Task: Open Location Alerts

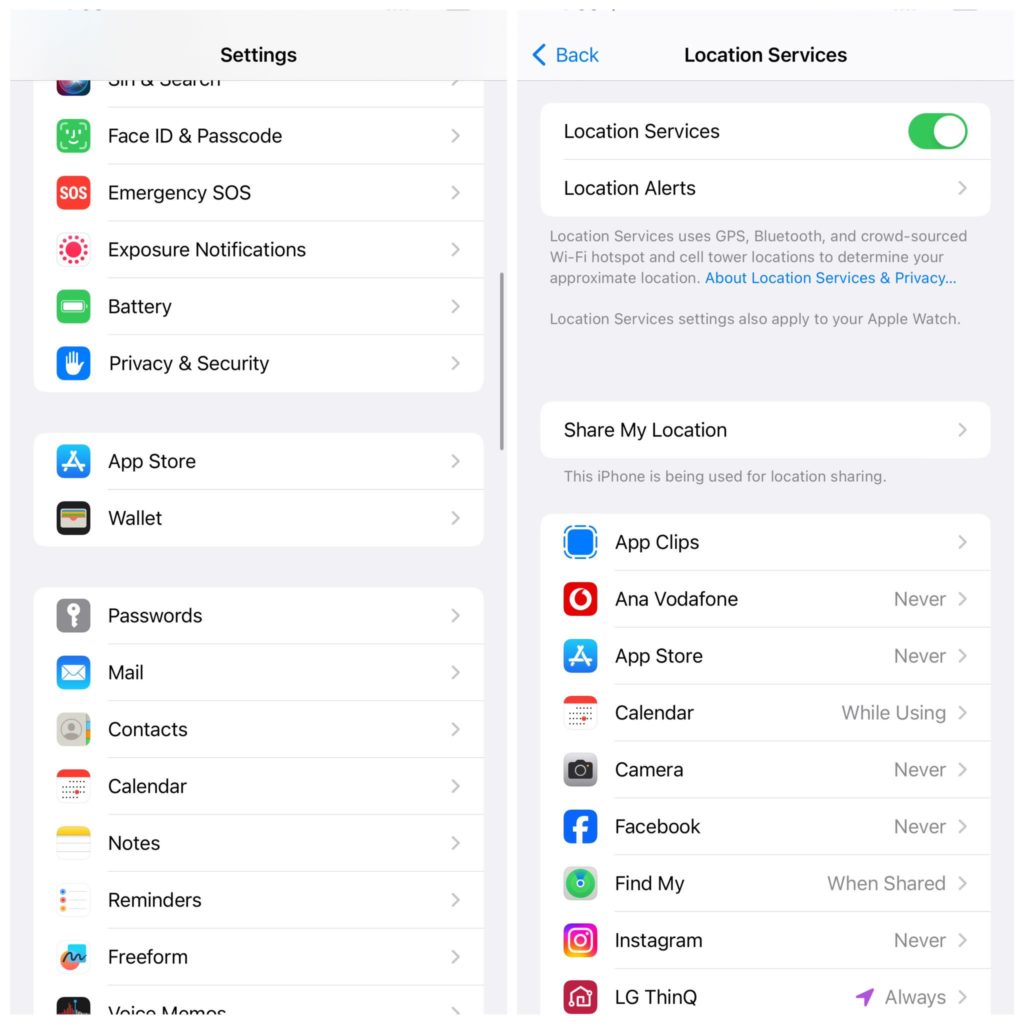Action: [765, 188]
